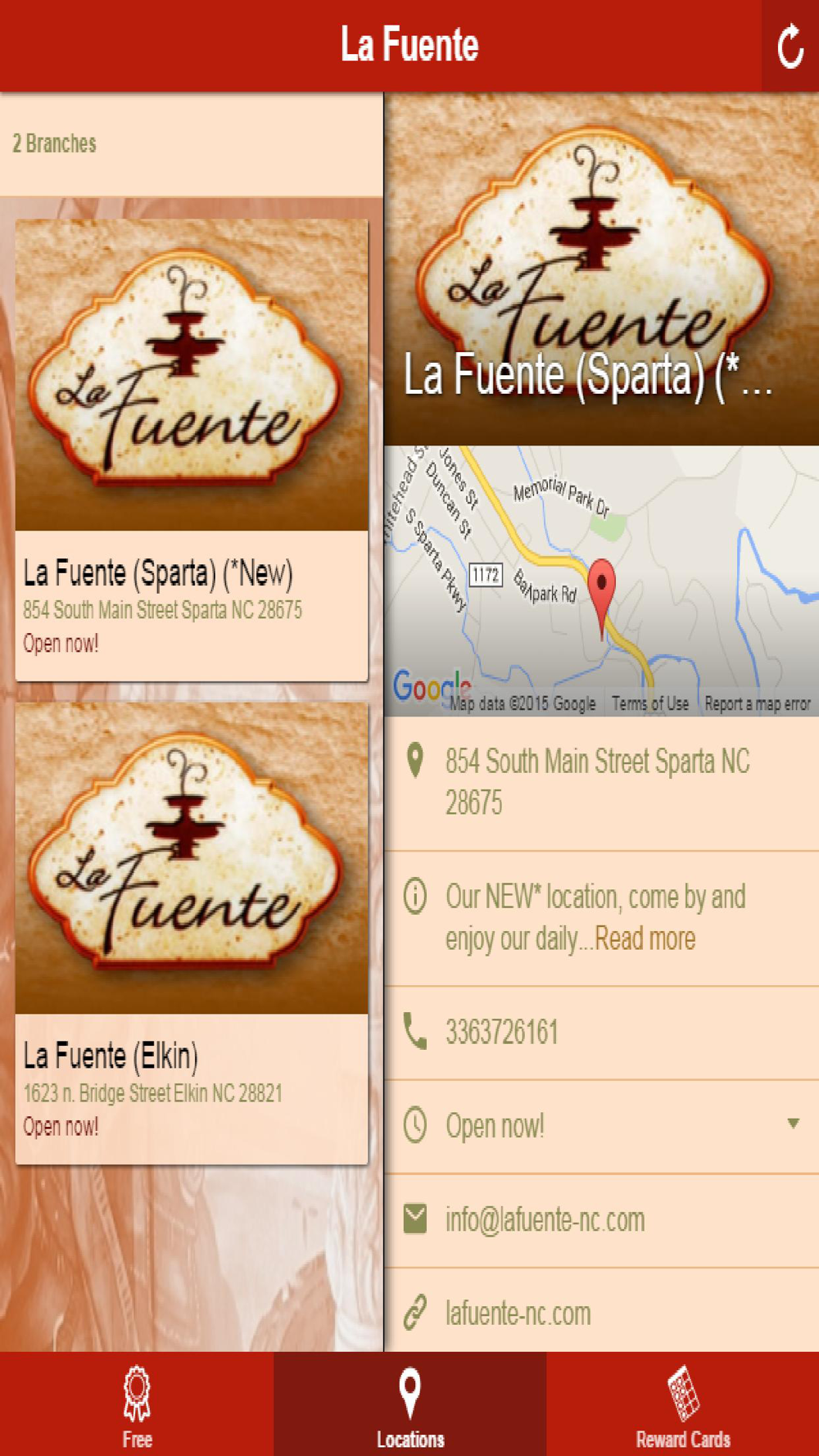Open the La Fuente (Sparta) branch card

(192, 450)
